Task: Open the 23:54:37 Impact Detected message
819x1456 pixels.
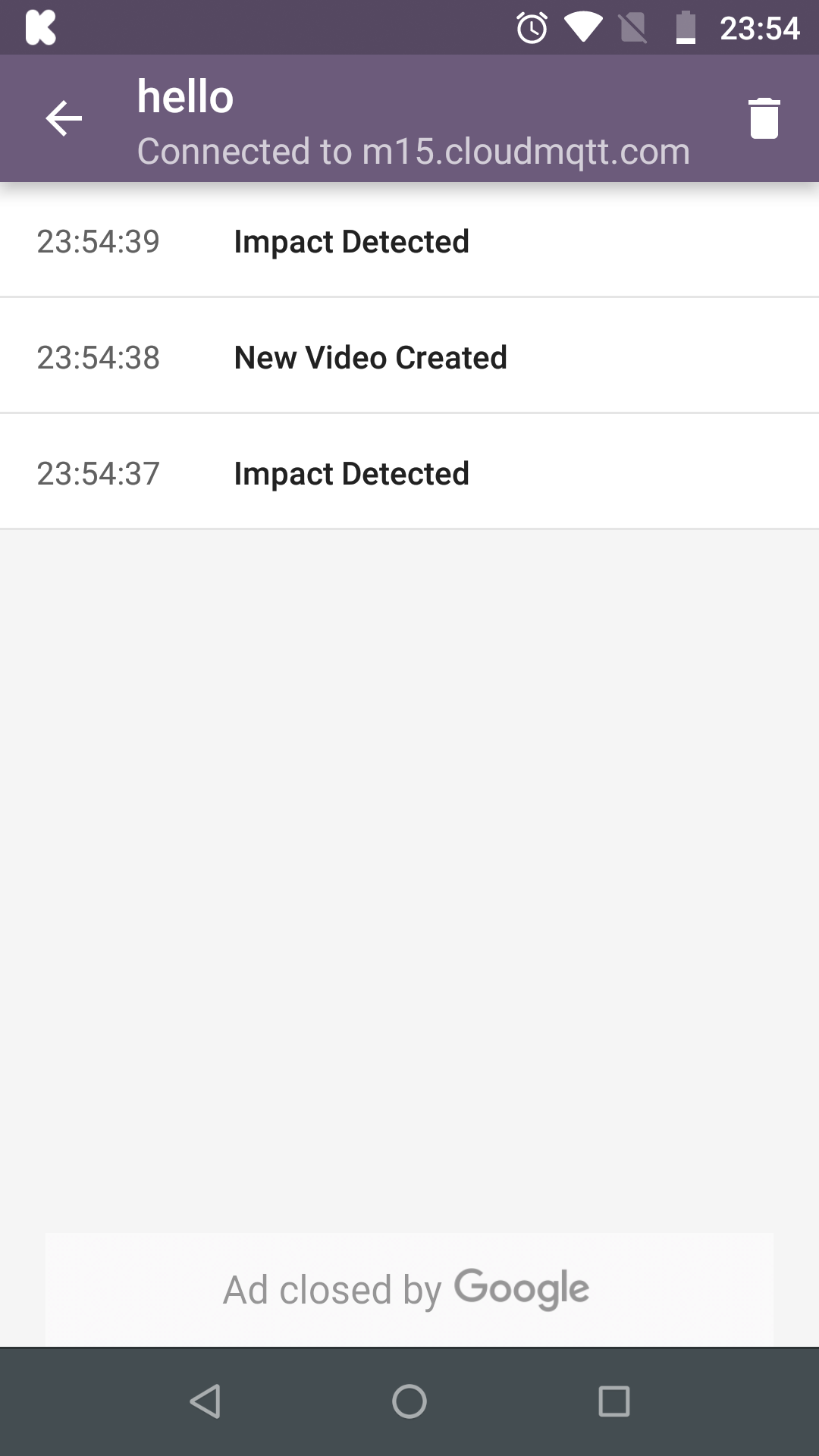Action: coord(409,473)
